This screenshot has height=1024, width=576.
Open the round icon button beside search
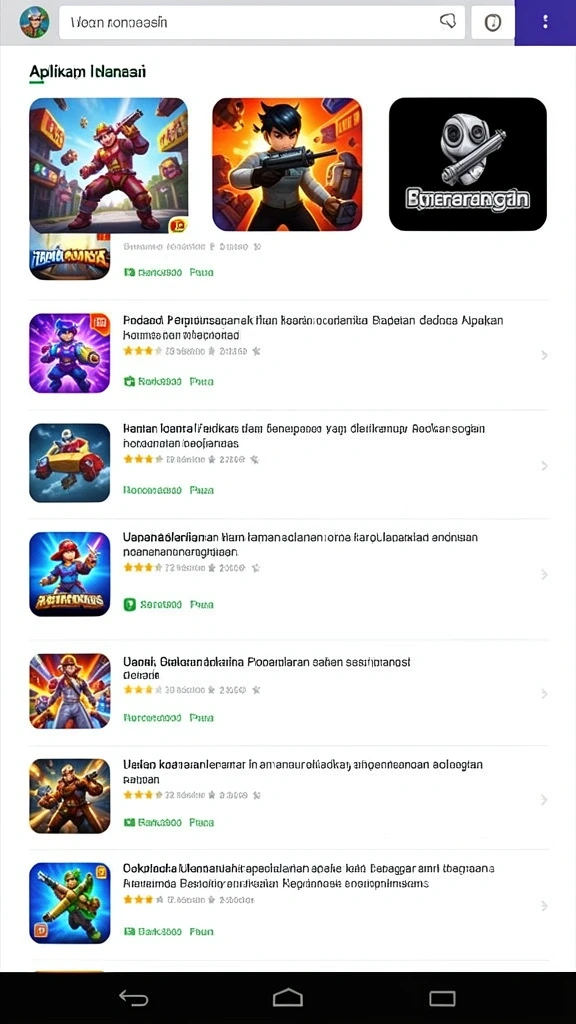click(x=493, y=22)
